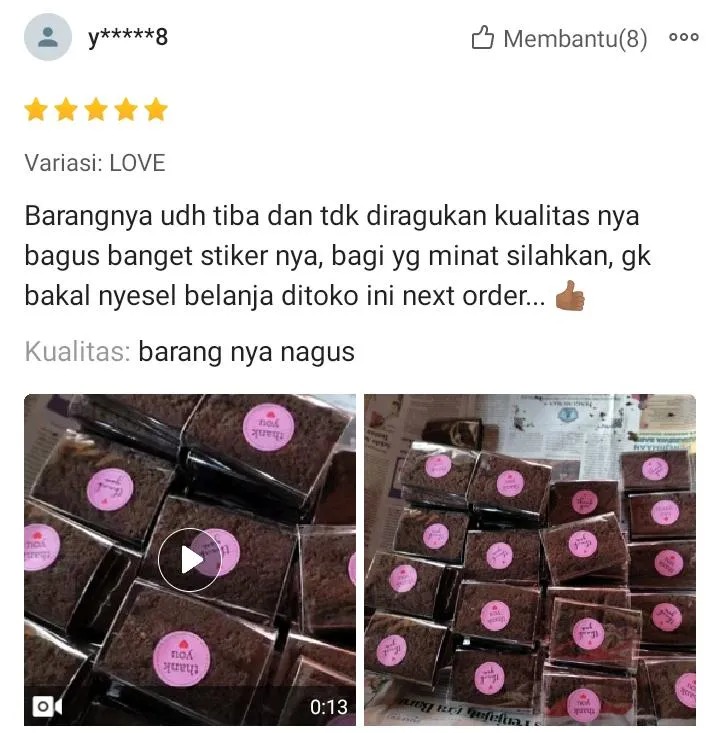Open the three-dot overflow menu

point(684,38)
